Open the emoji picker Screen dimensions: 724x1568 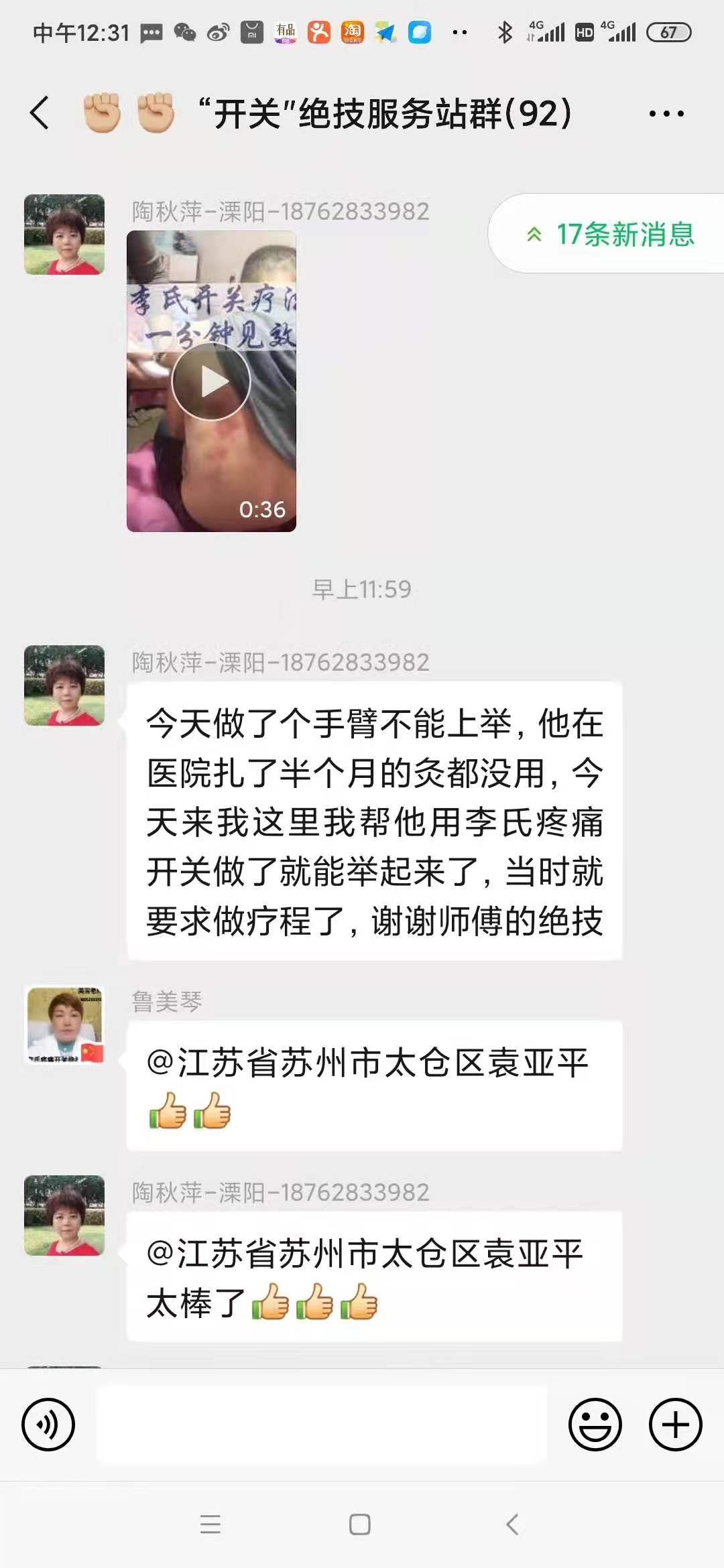(x=595, y=1425)
